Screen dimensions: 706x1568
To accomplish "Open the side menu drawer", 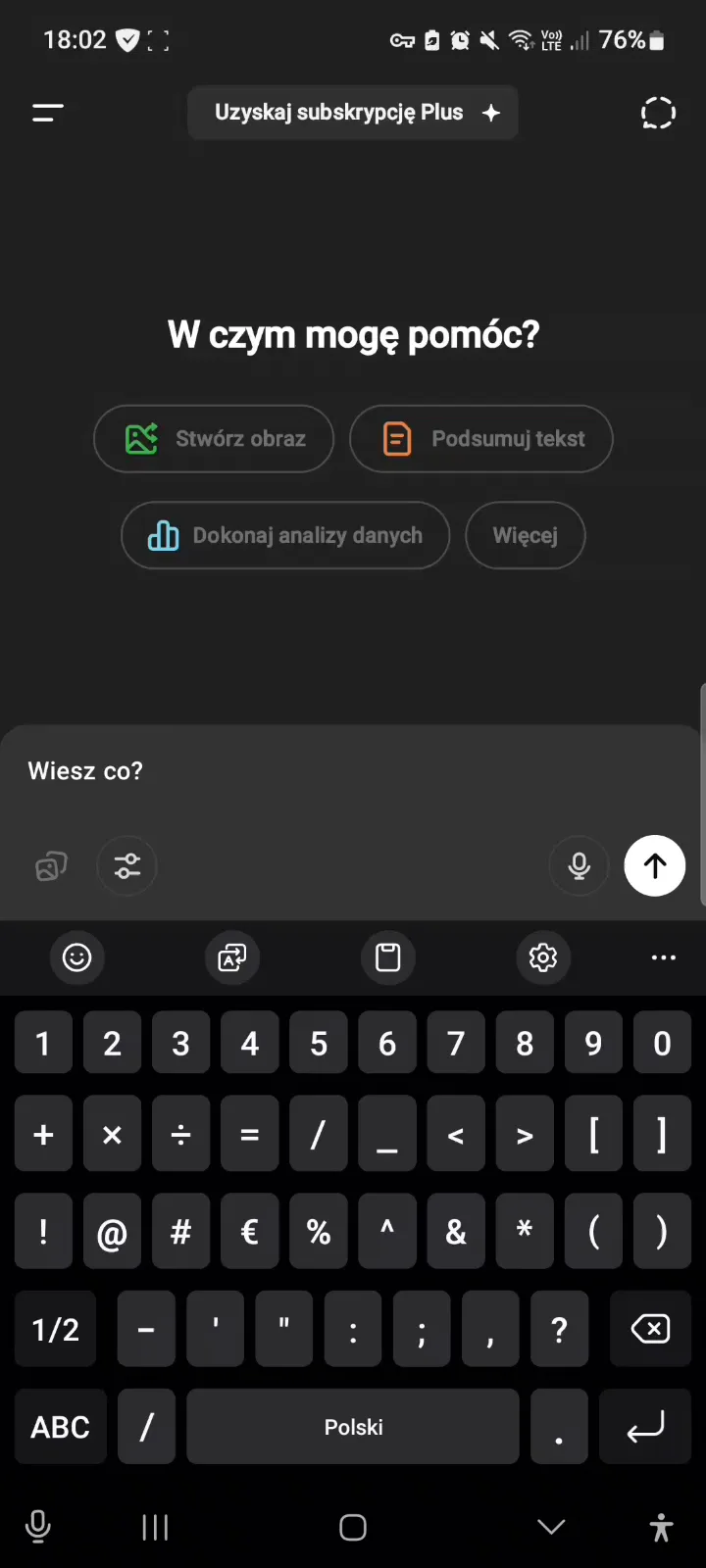I will [47, 113].
